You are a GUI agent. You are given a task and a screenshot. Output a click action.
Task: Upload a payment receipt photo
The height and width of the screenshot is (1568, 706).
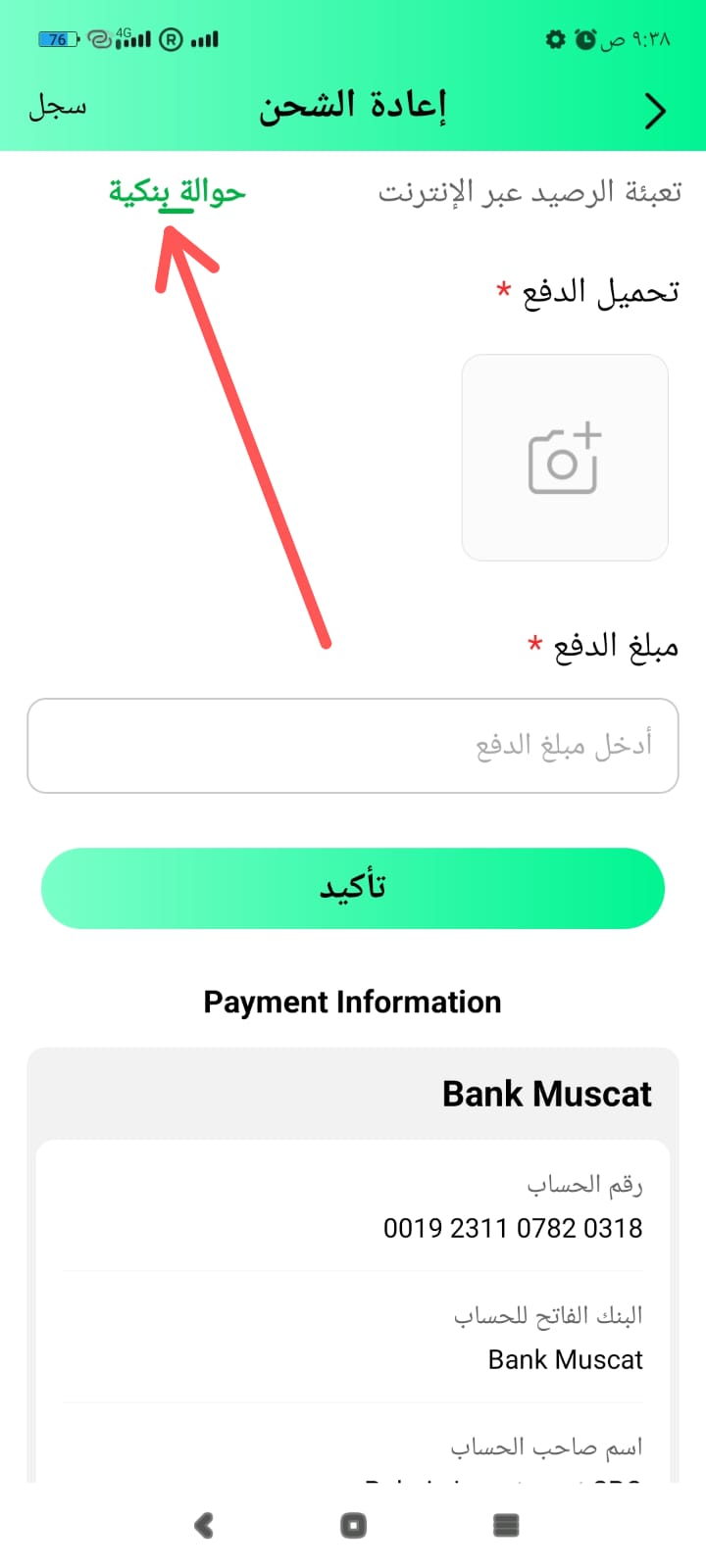click(x=565, y=458)
